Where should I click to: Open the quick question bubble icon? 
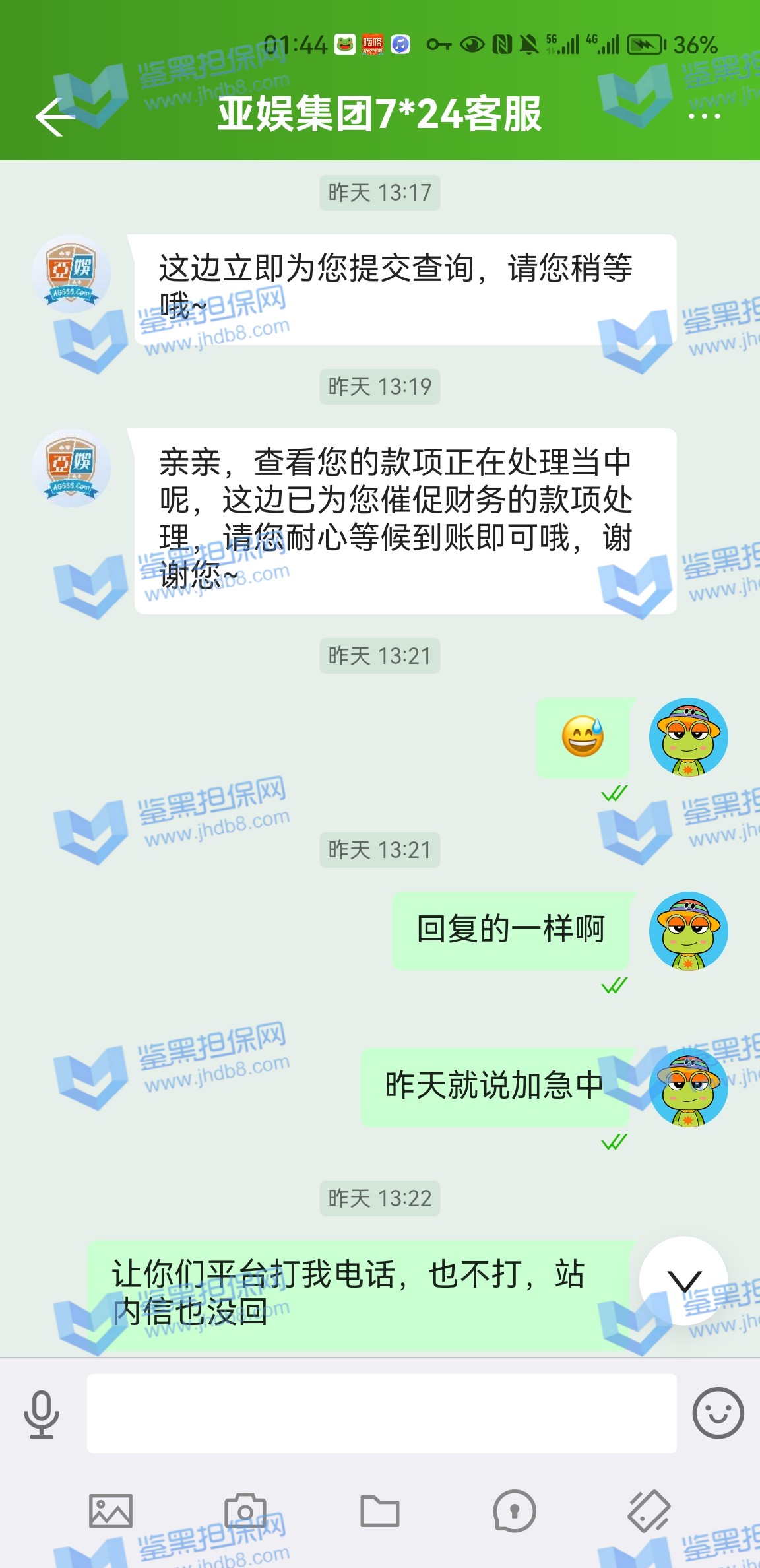(515, 1511)
